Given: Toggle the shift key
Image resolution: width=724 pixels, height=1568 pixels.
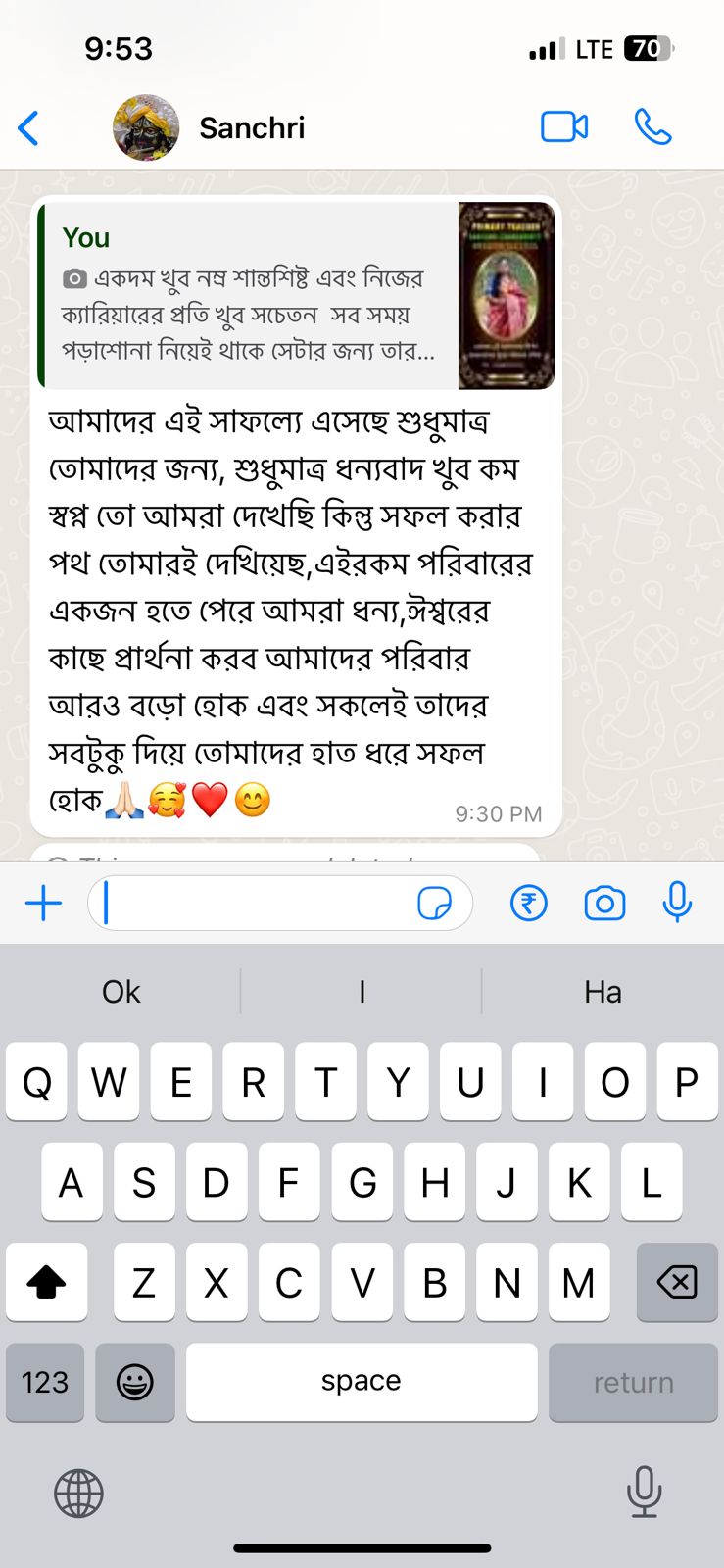Looking at the screenshot, I should [x=46, y=1282].
